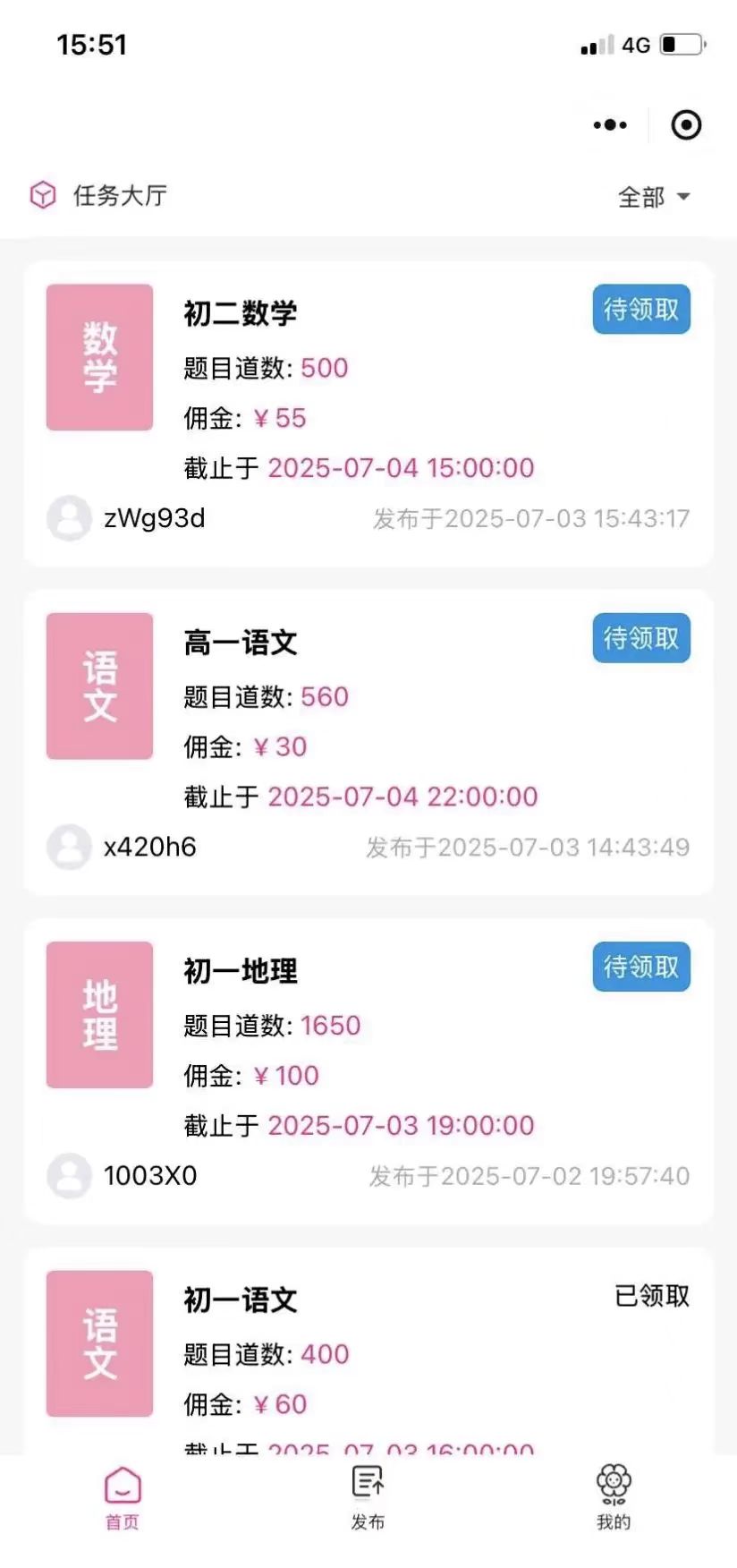737x1568 pixels.
Task: Click the username 1003X0 on 初一地理 card
Action: pos(150,1175)
